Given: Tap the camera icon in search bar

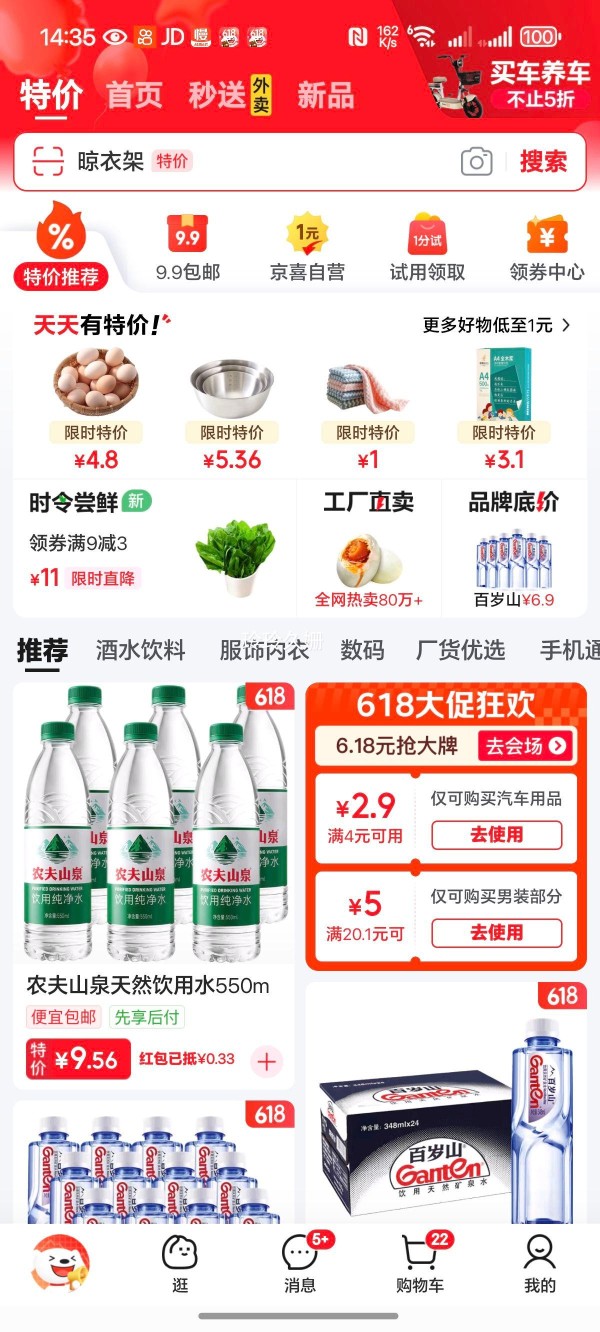Looking at the screenshot, I should point(476,162).
